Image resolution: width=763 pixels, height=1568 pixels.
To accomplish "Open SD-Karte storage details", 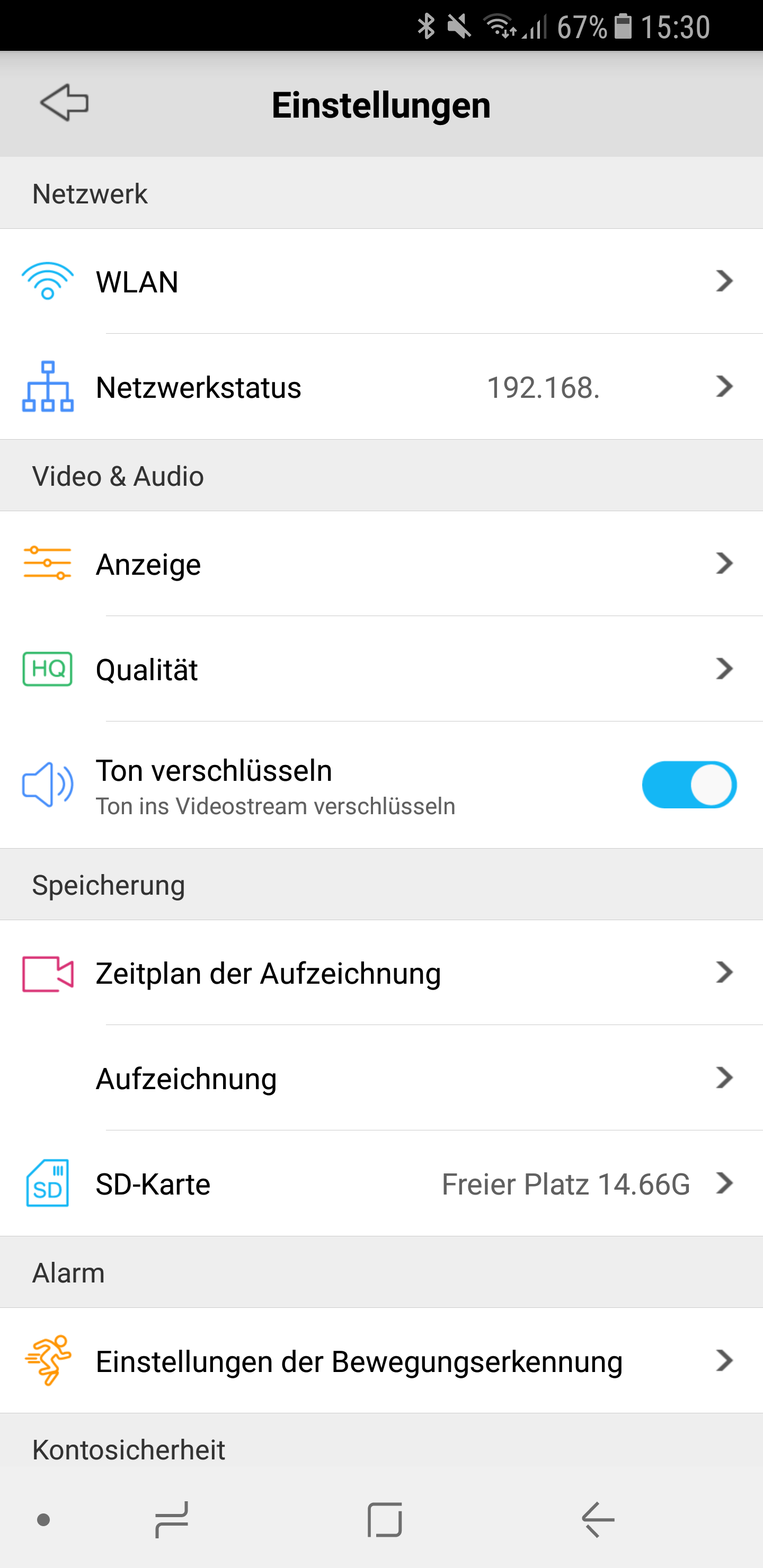I will 381,1184.
